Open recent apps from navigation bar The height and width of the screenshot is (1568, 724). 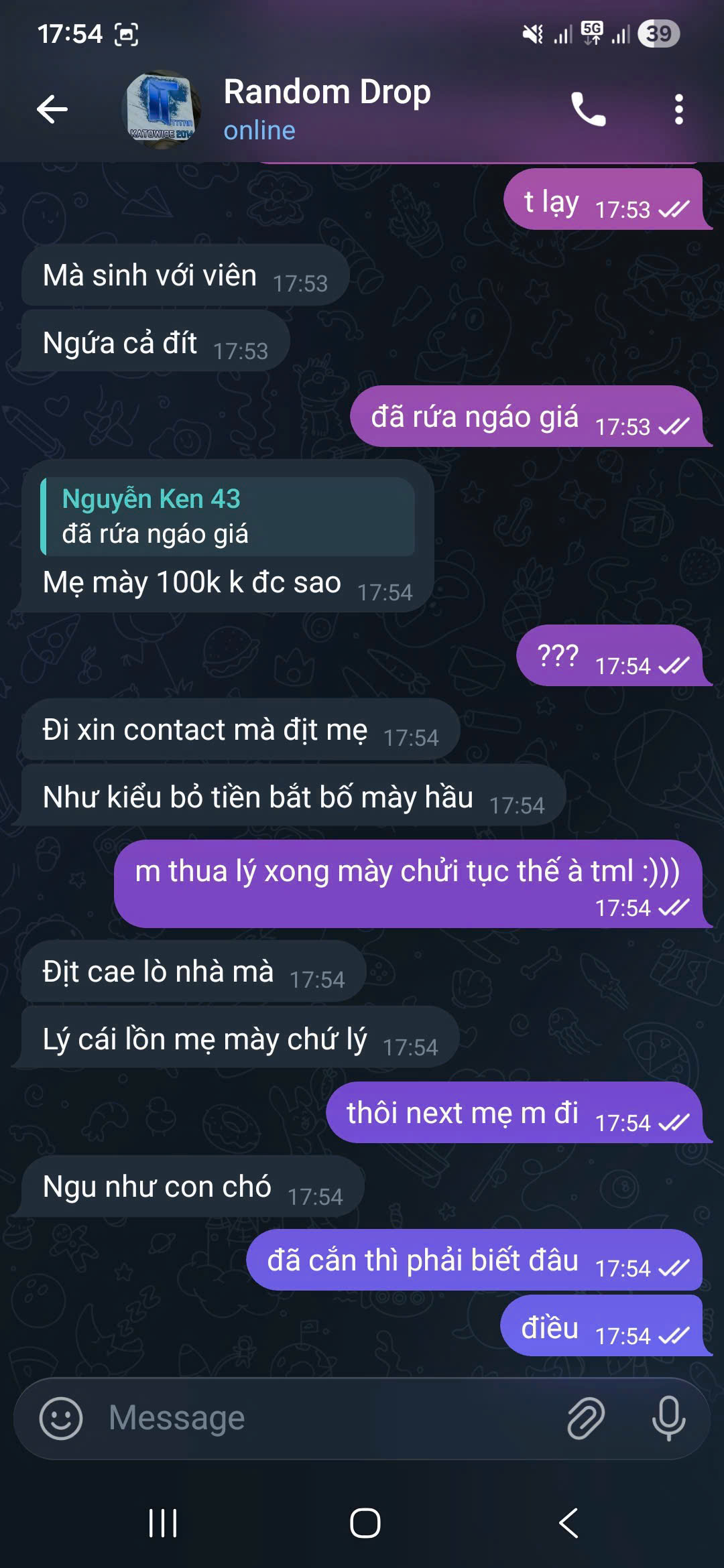click(163, 1523)
